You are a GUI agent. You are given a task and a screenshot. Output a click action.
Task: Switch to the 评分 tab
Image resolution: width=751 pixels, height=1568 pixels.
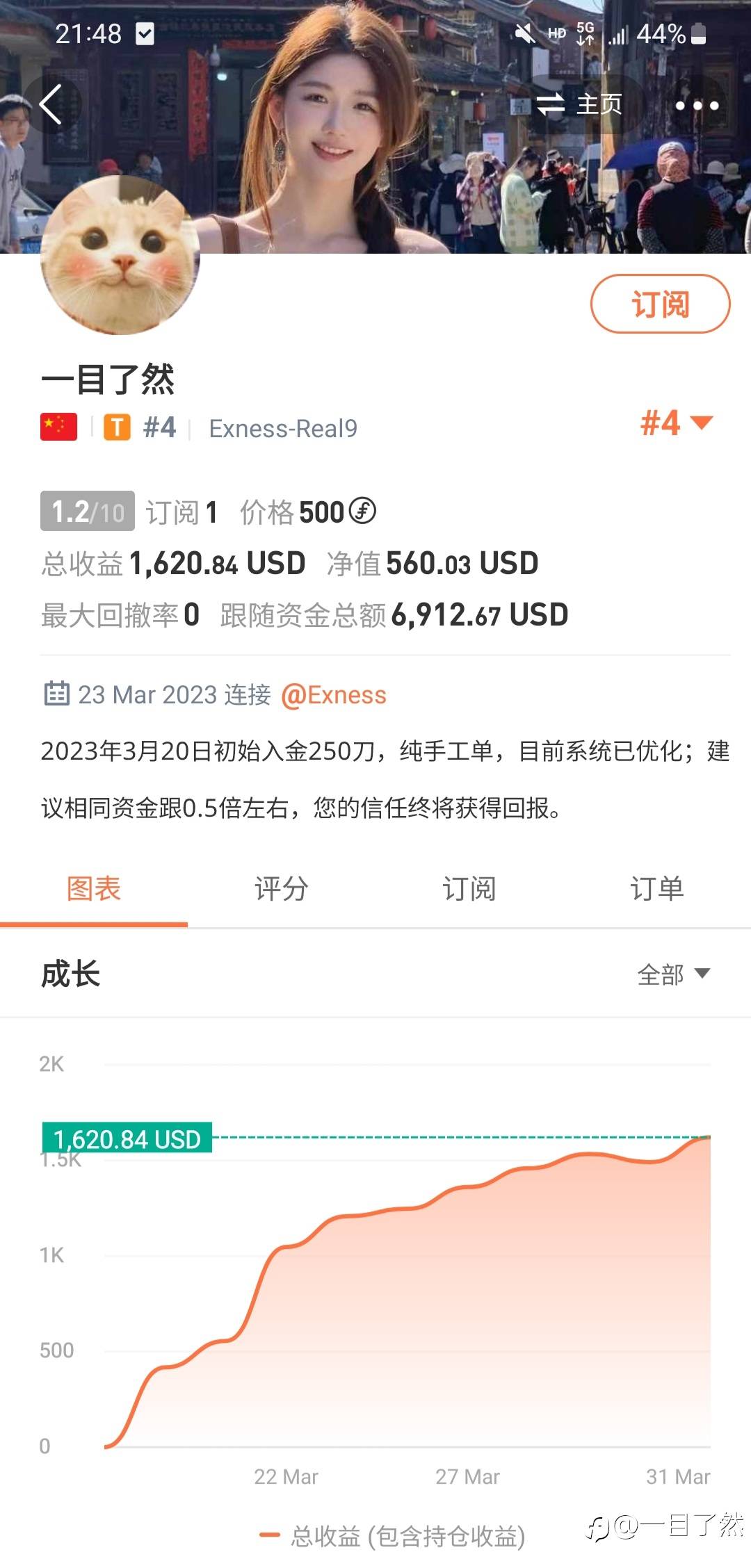tap(282, 889)
